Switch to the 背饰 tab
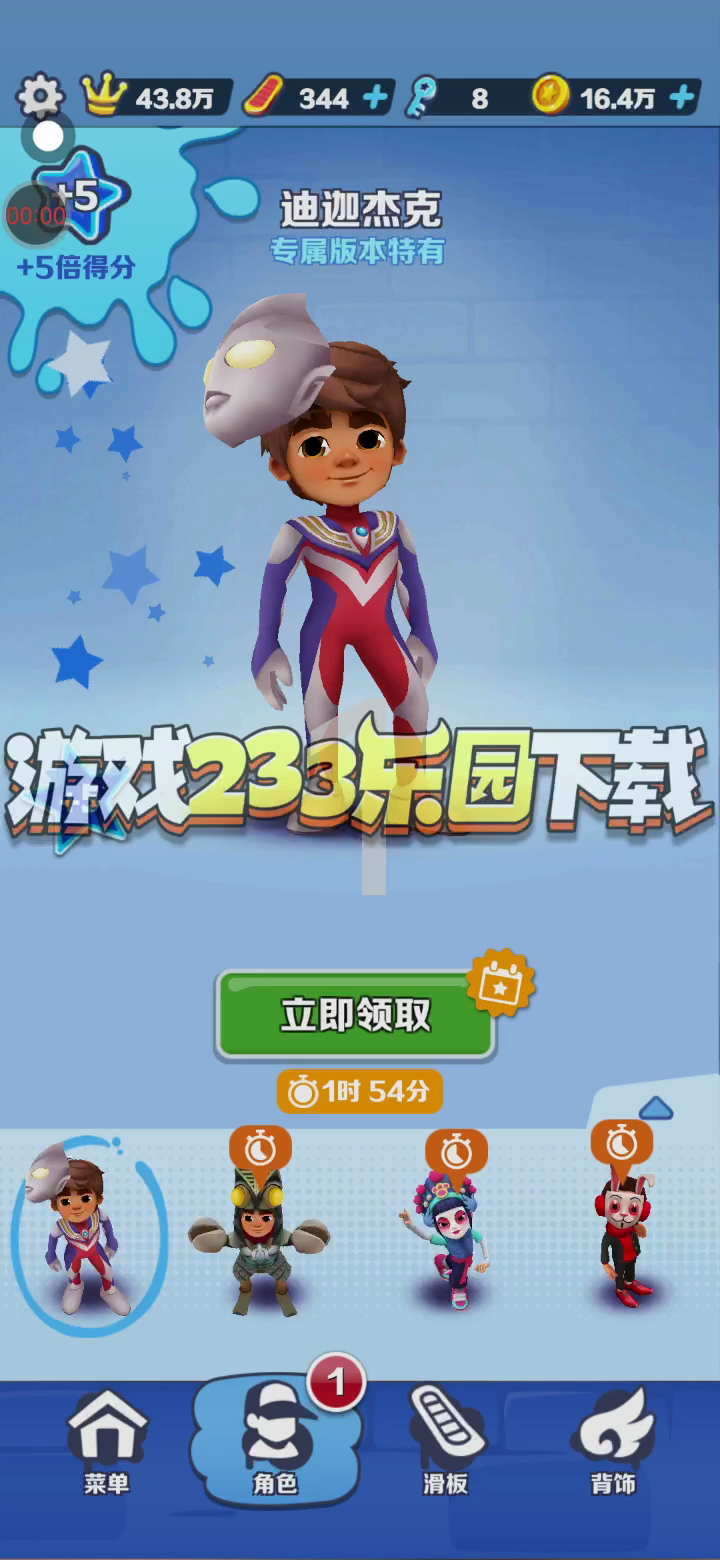This screenshot has height=1560, width=720. 613,1442
